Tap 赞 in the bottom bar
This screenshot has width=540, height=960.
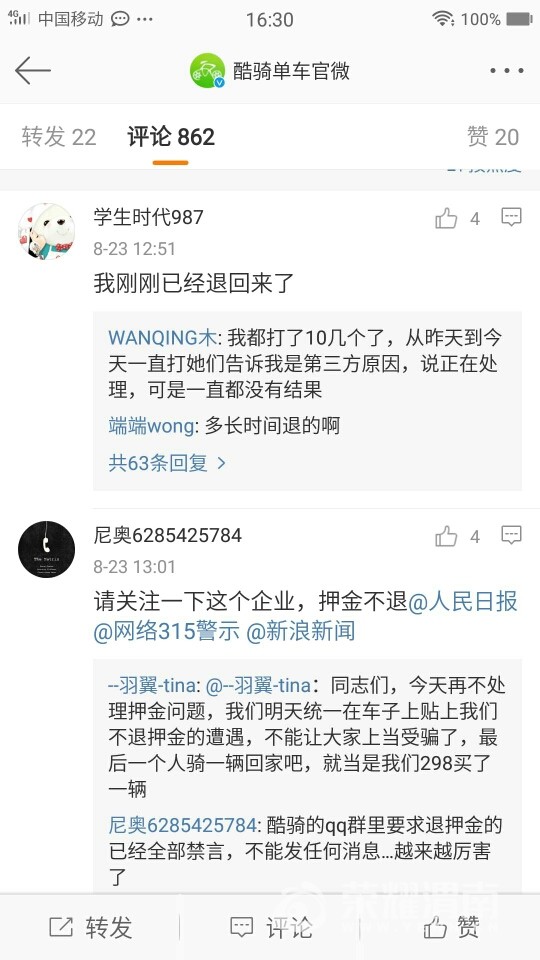point(451,928)
